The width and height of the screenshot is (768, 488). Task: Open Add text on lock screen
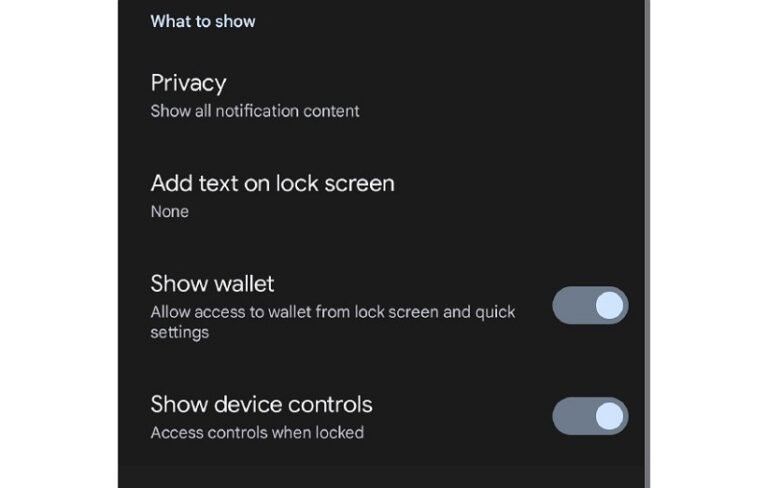(272, 195)
